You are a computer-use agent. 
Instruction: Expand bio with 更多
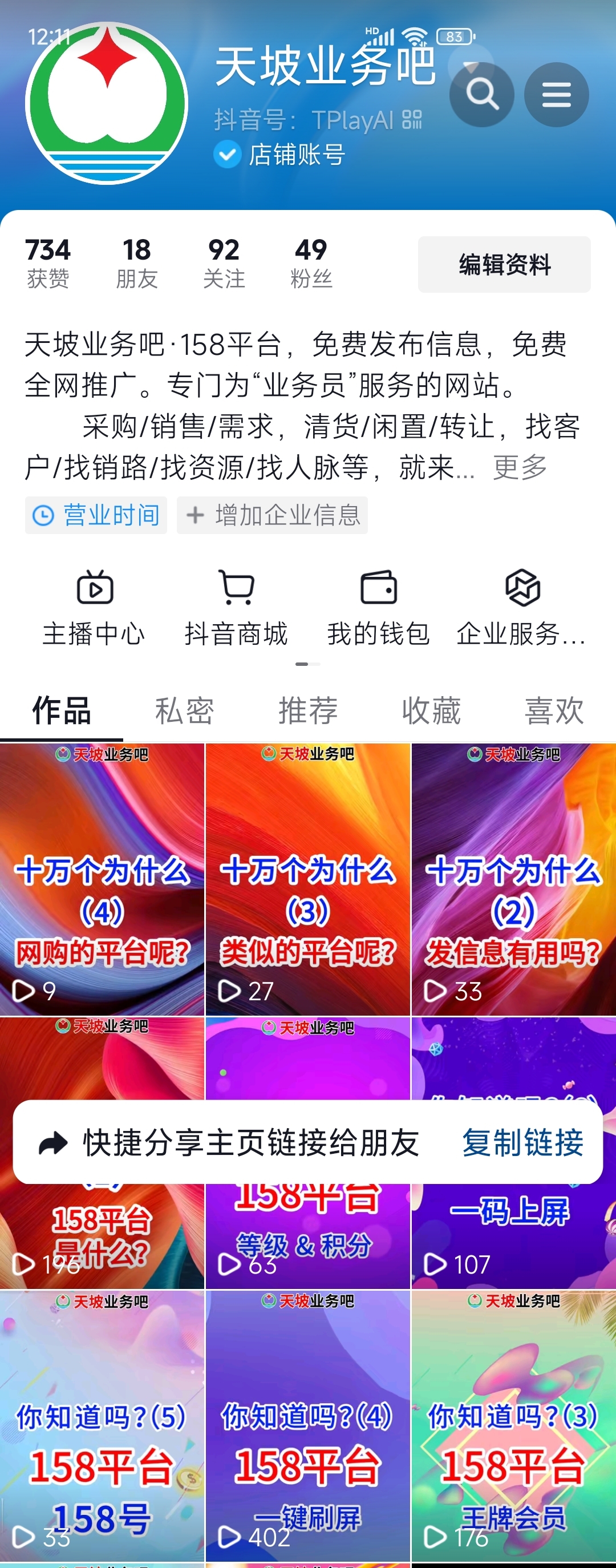[x=519, y=467]
